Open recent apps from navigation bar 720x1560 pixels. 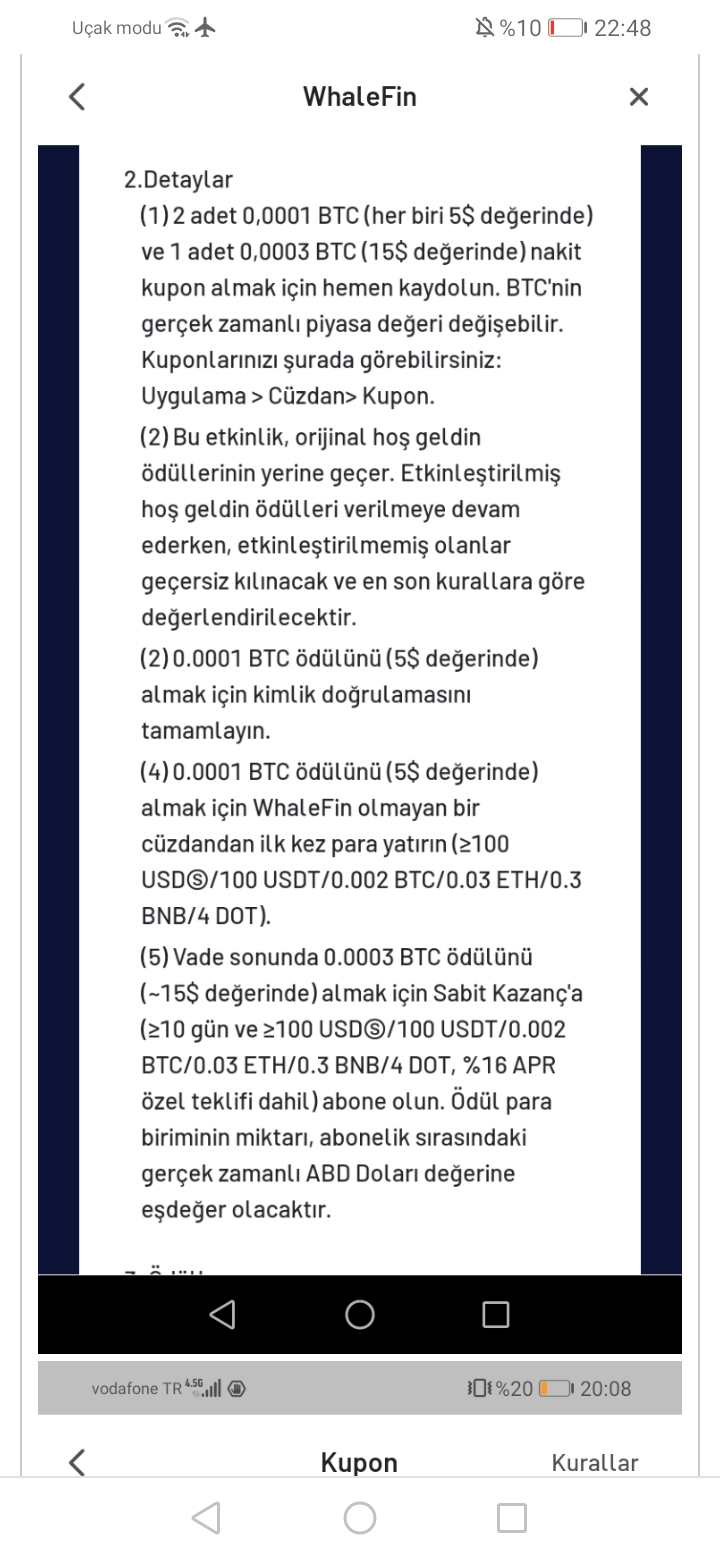coord(511,1518)
